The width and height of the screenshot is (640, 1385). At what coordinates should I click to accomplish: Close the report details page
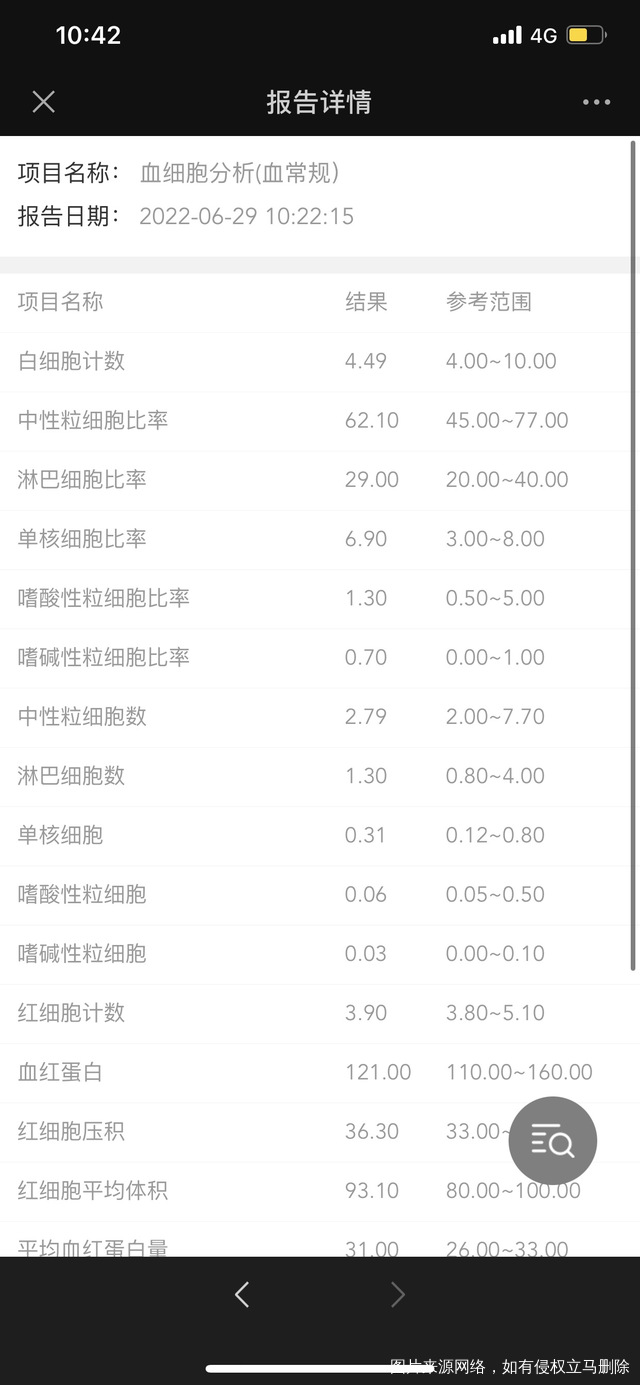43,102
